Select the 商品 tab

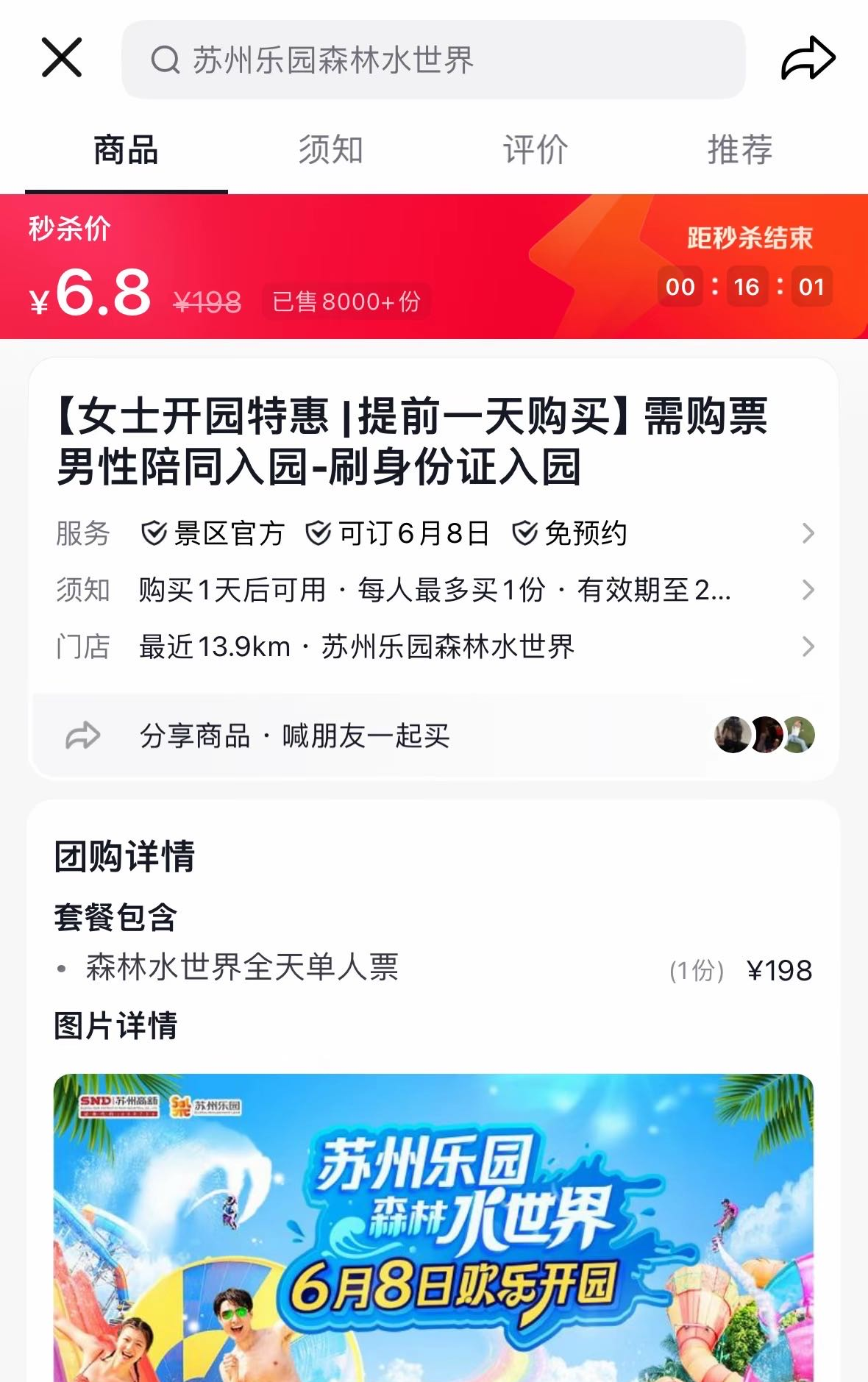126,150
